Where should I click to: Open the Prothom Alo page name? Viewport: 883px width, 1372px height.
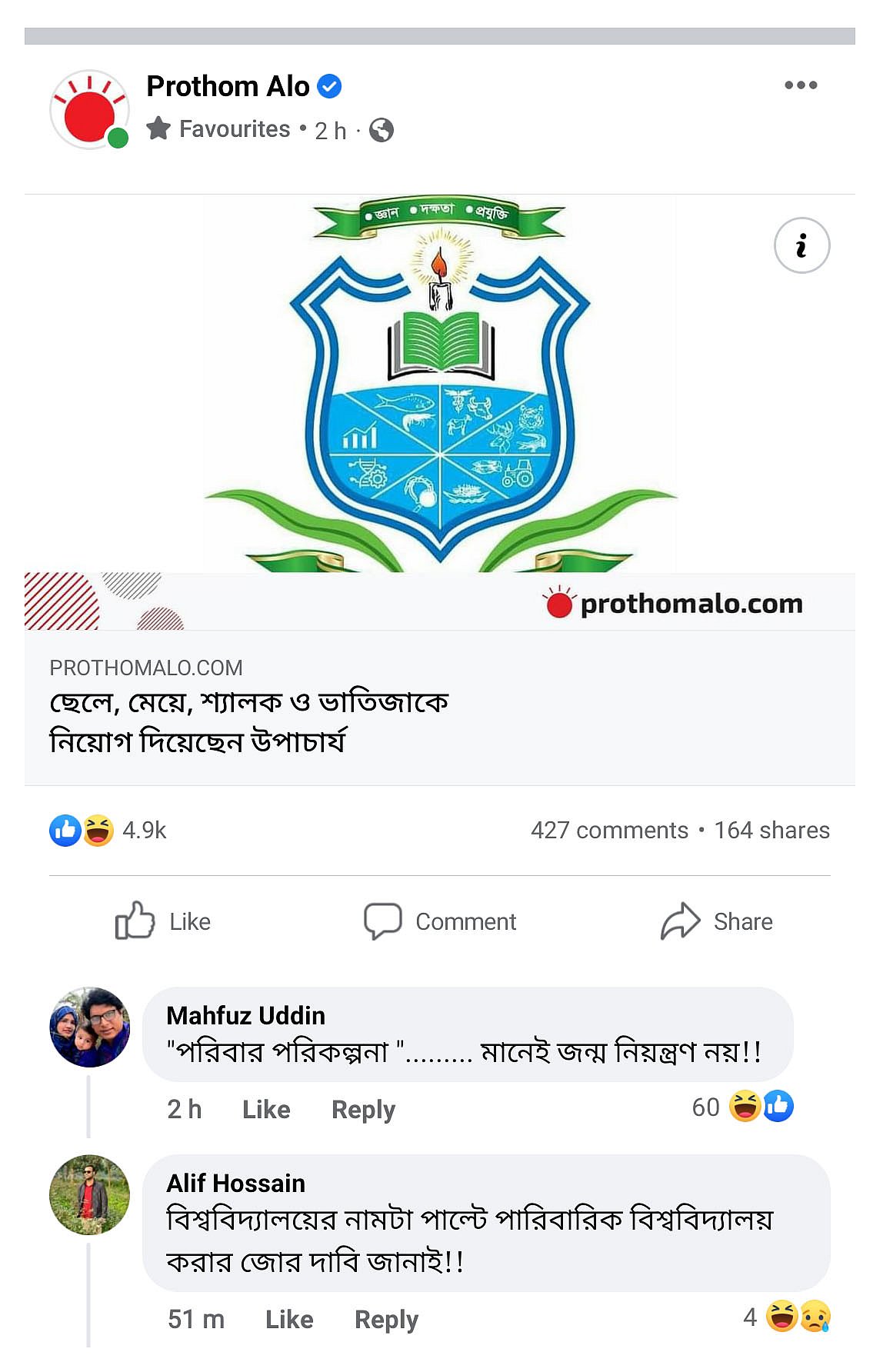pyautogui.click(x=228, y=86)
